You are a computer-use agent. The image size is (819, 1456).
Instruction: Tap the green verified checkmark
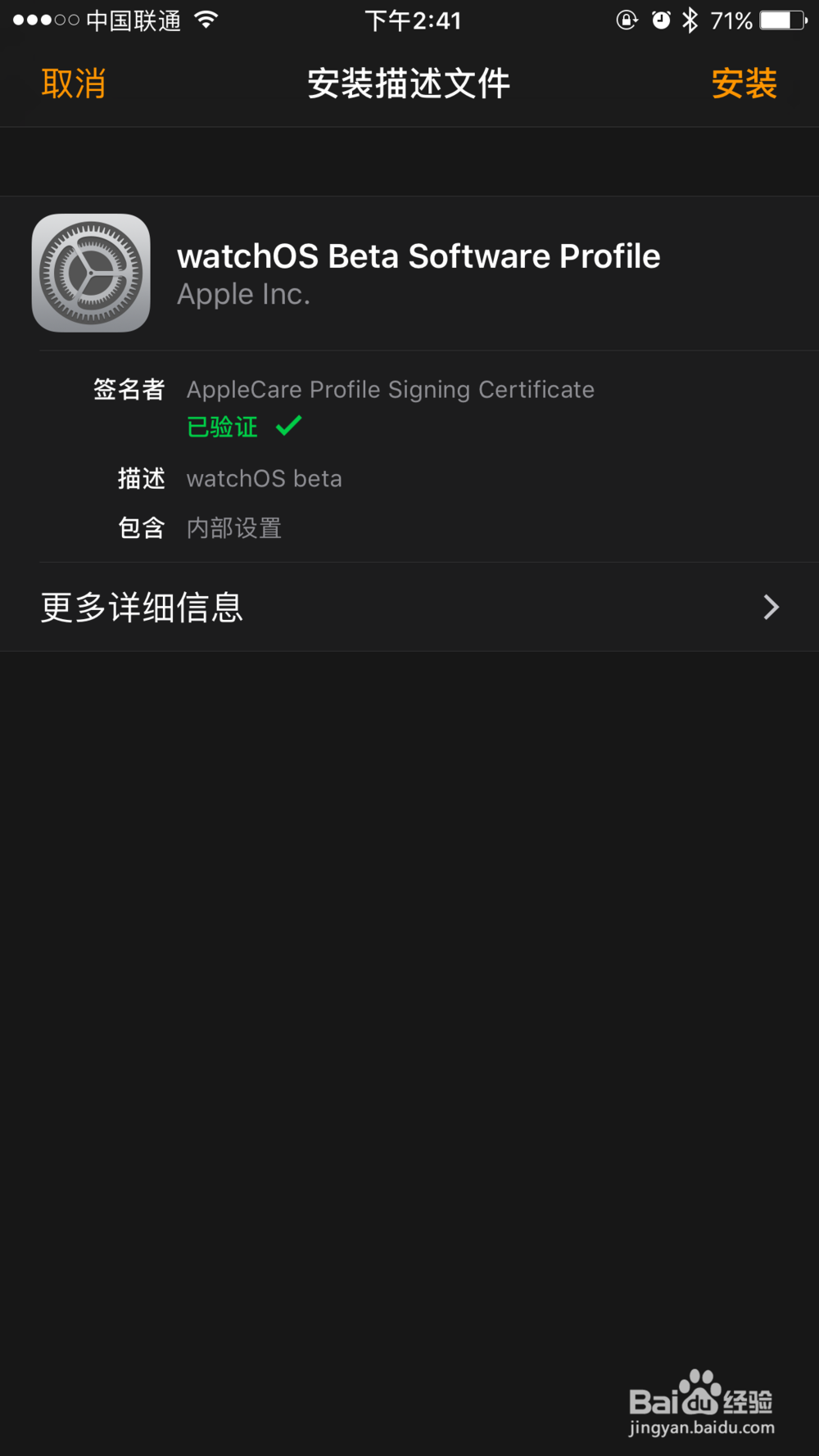pos(287,425)
